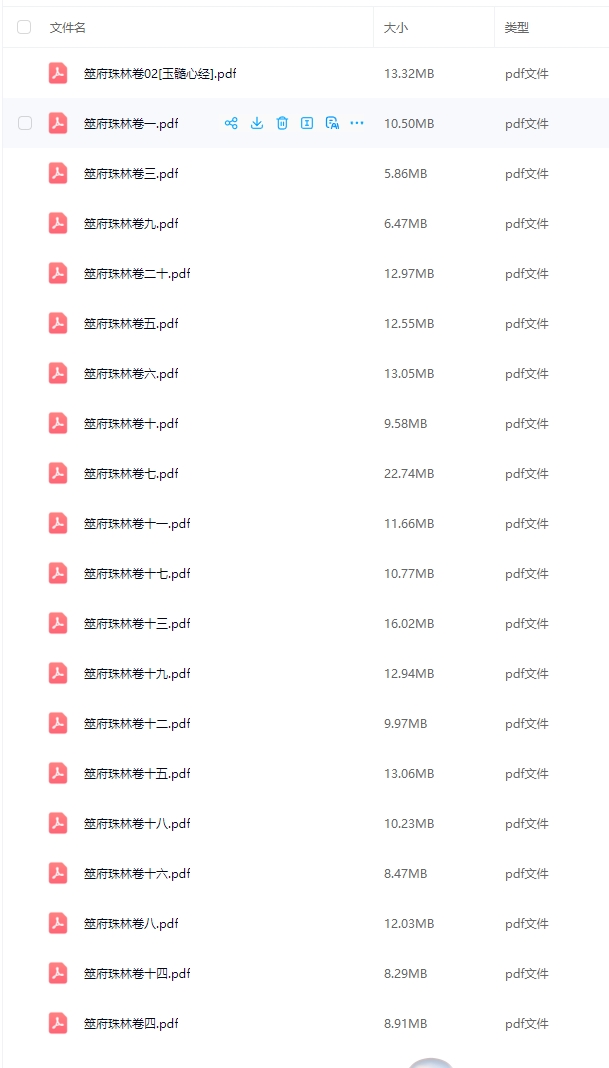Viewport: 609px width, 1068px height.
Task: Open the file 签府珠林卷十三.pdf
Action: tap(137, 624)
